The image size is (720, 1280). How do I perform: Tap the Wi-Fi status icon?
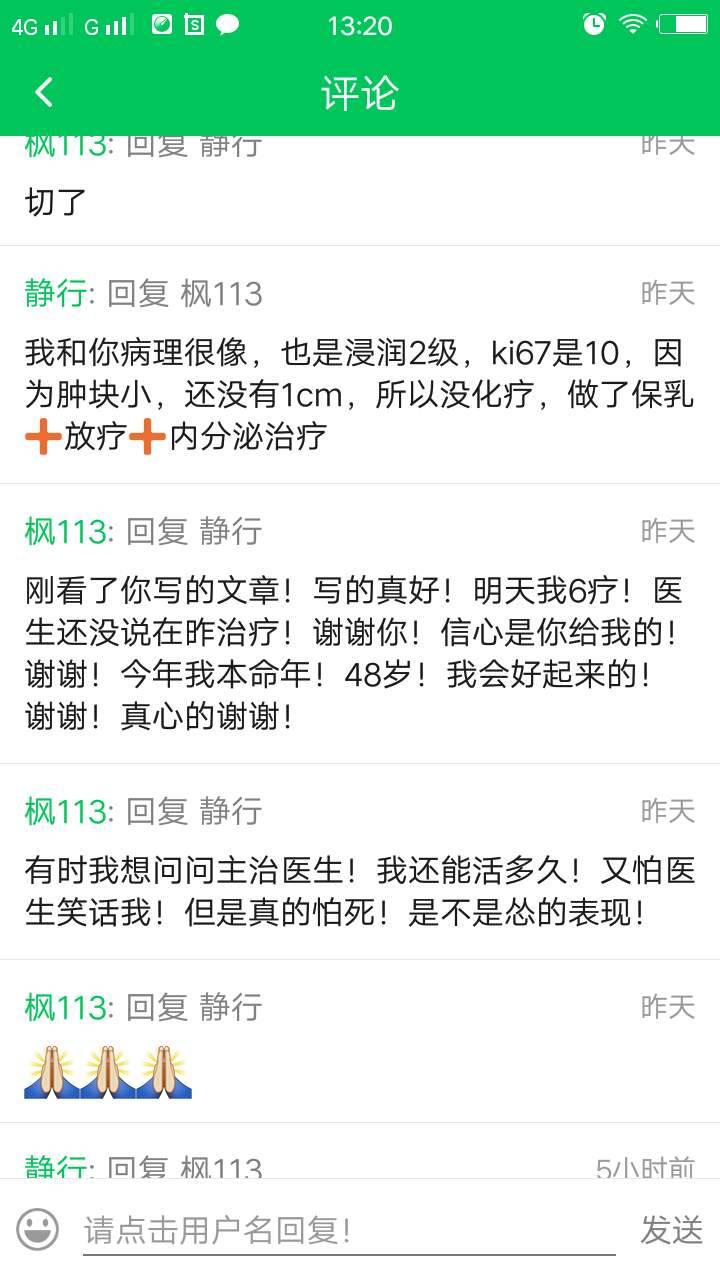click(634, 25)
